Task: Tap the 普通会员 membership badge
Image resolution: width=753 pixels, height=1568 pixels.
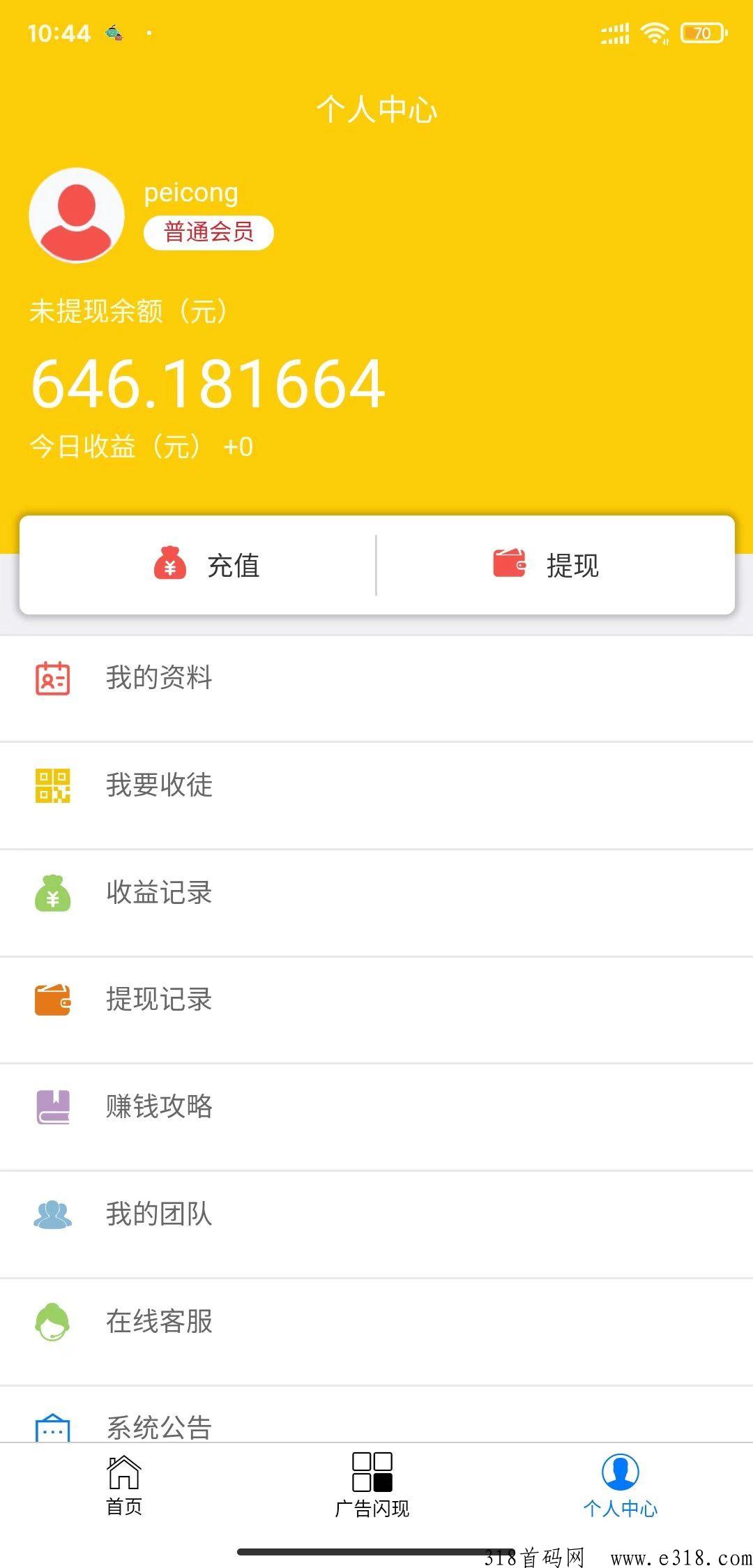Action: point(208,232)
